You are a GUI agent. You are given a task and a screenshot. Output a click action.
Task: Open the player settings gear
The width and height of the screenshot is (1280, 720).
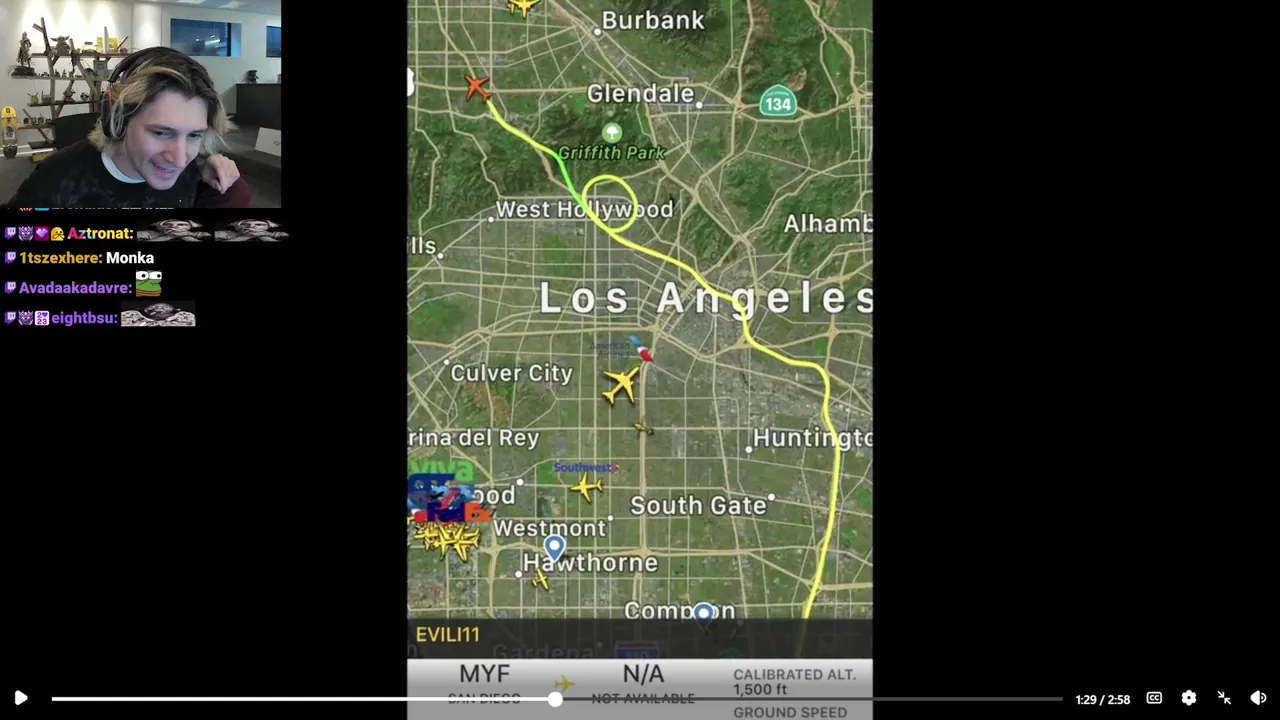[x=1189, y=698]
